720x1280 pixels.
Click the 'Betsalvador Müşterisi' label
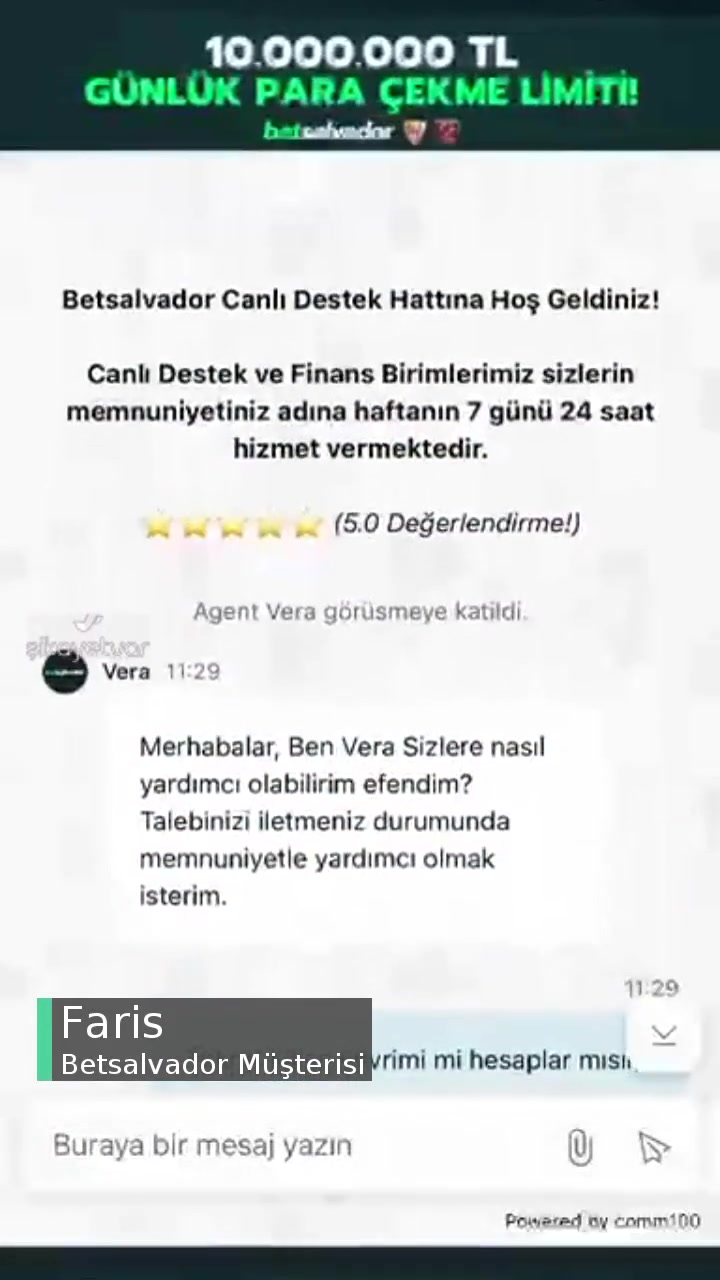(213, 1064)
